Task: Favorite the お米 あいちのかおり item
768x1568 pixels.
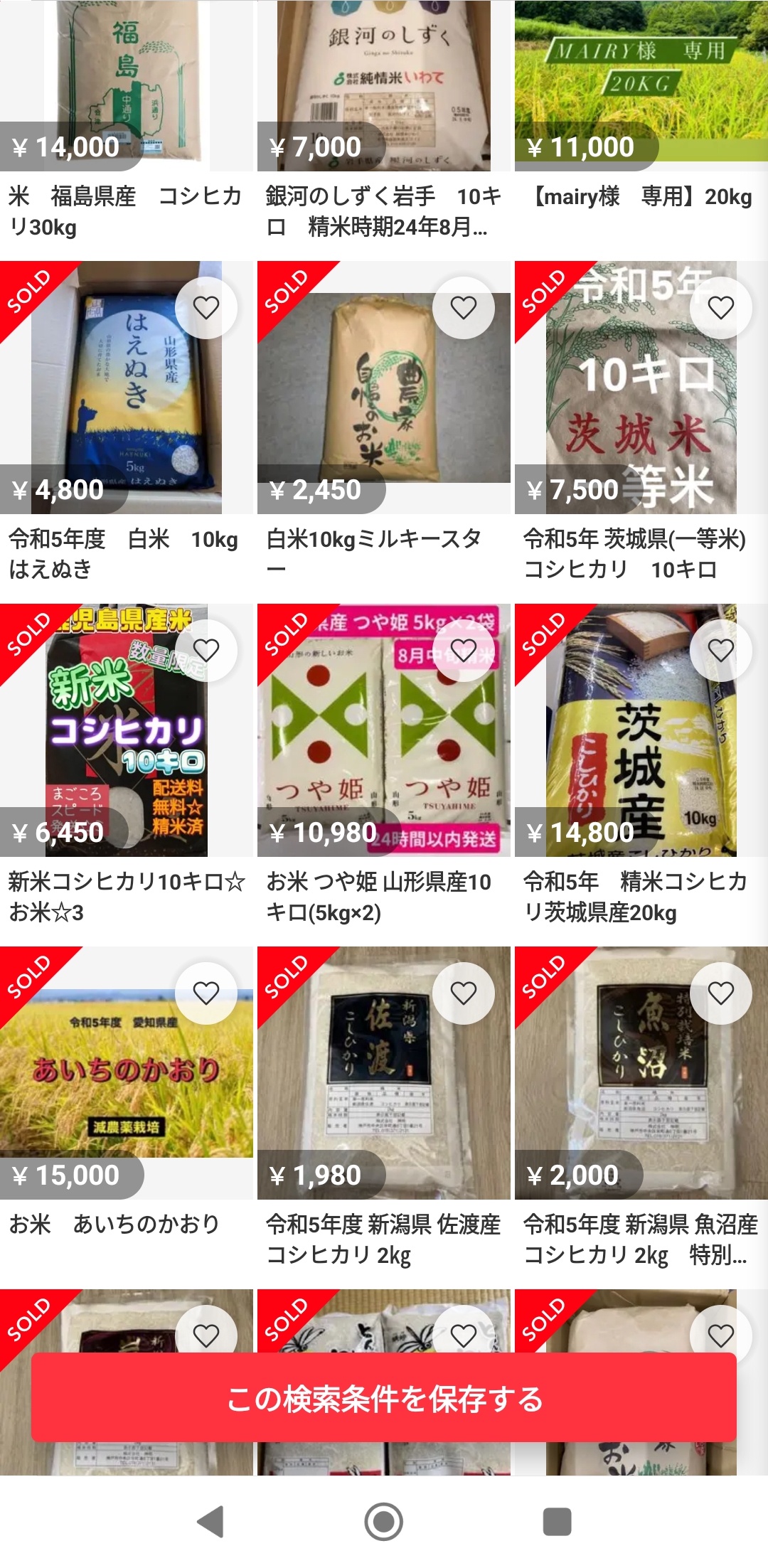Action: 206,993
